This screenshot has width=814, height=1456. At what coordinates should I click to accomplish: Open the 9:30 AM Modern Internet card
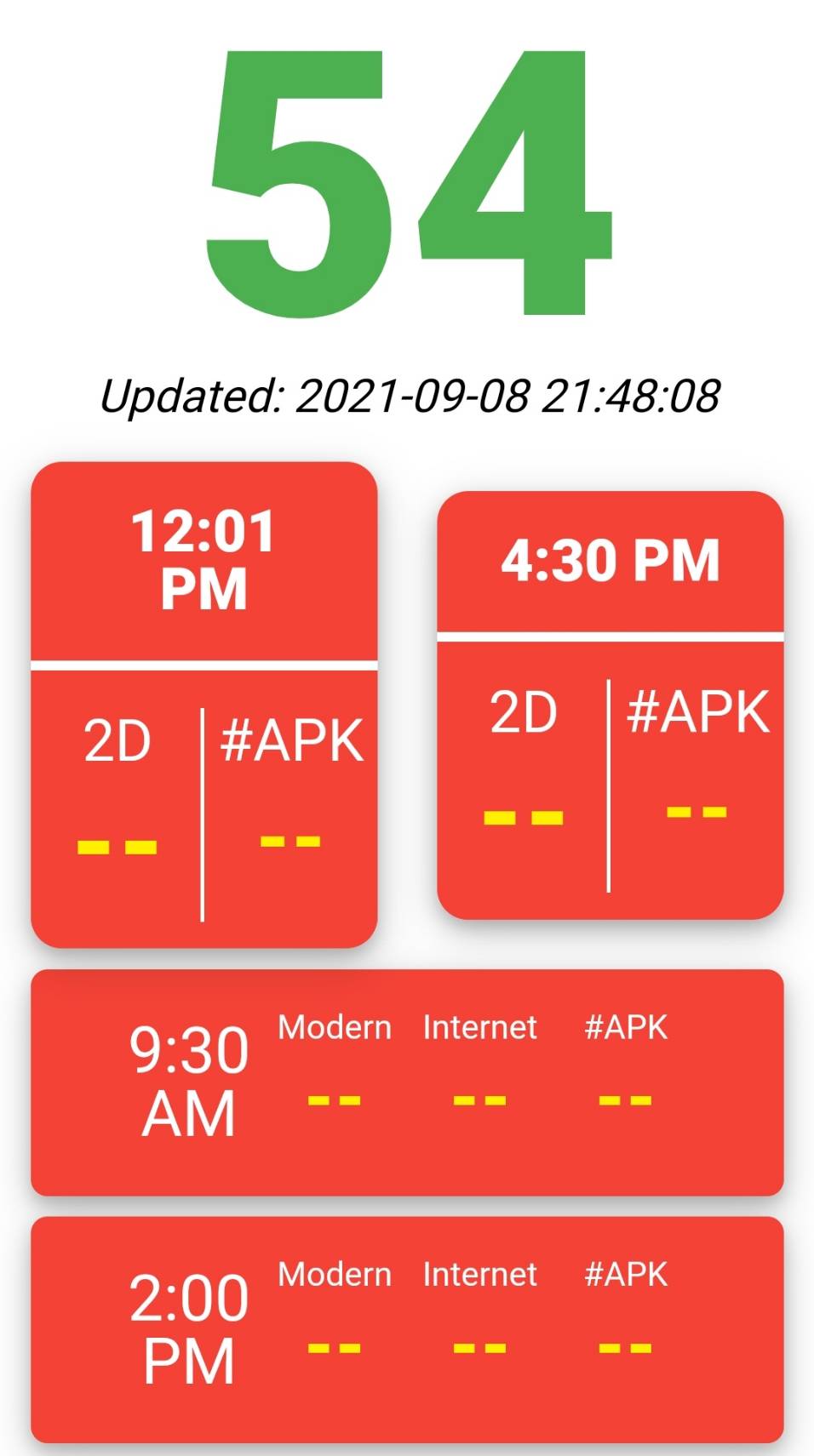tap(407, 1082)
